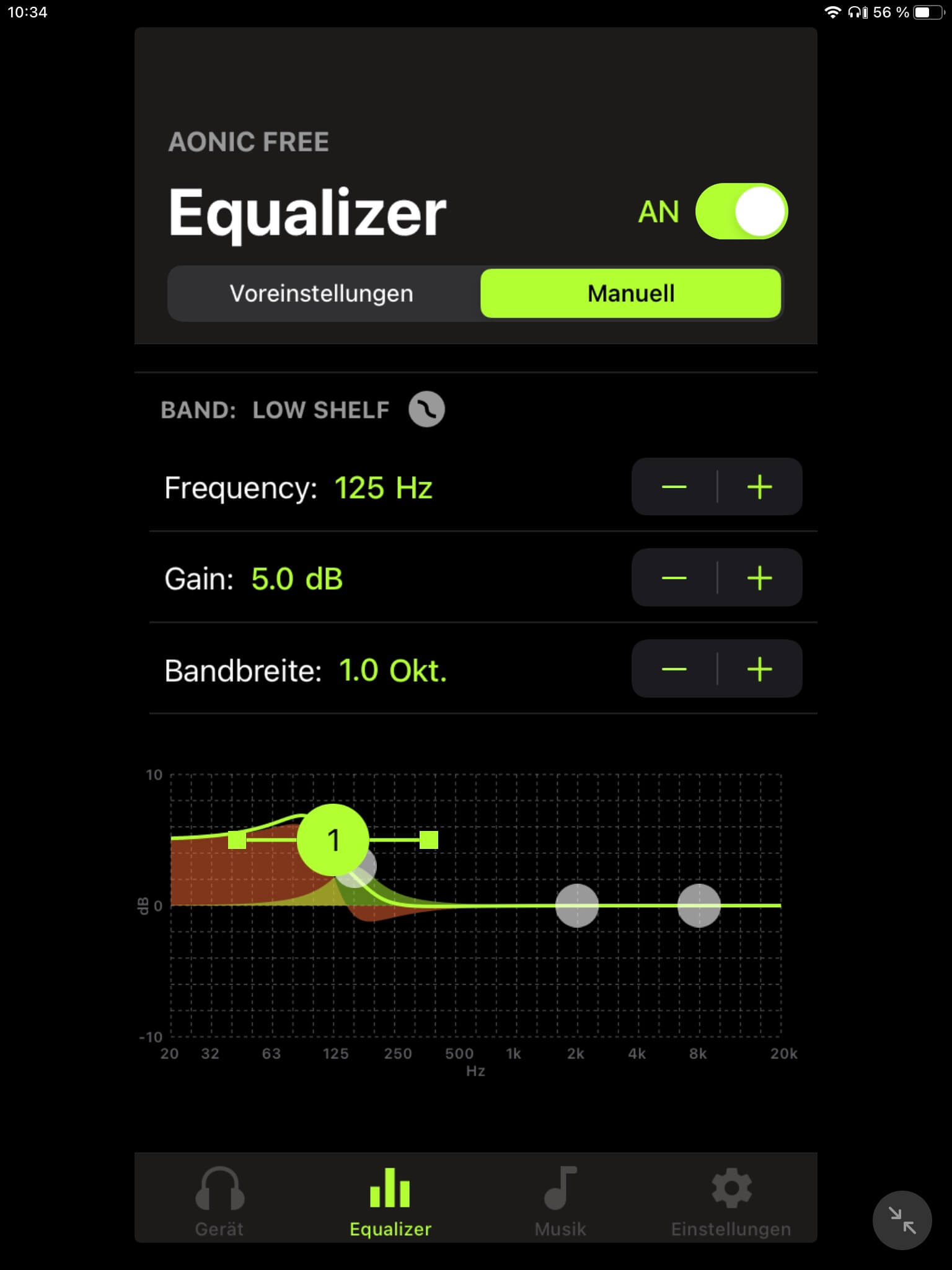952x1270 pixels.
Task: Decrease the Bandbreite value
Action: pos(674,669)
